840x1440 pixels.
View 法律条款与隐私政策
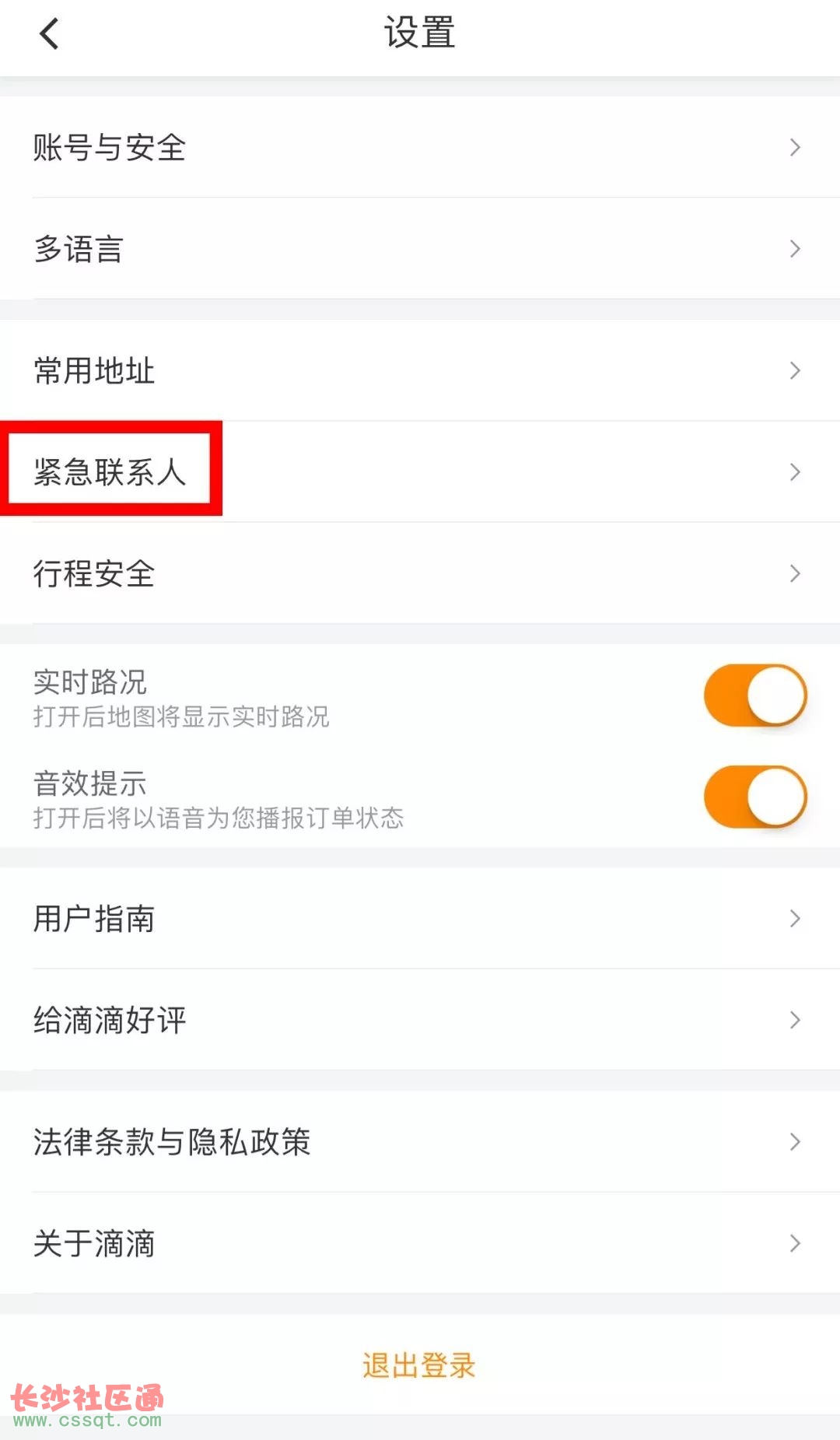[420, 1142]
